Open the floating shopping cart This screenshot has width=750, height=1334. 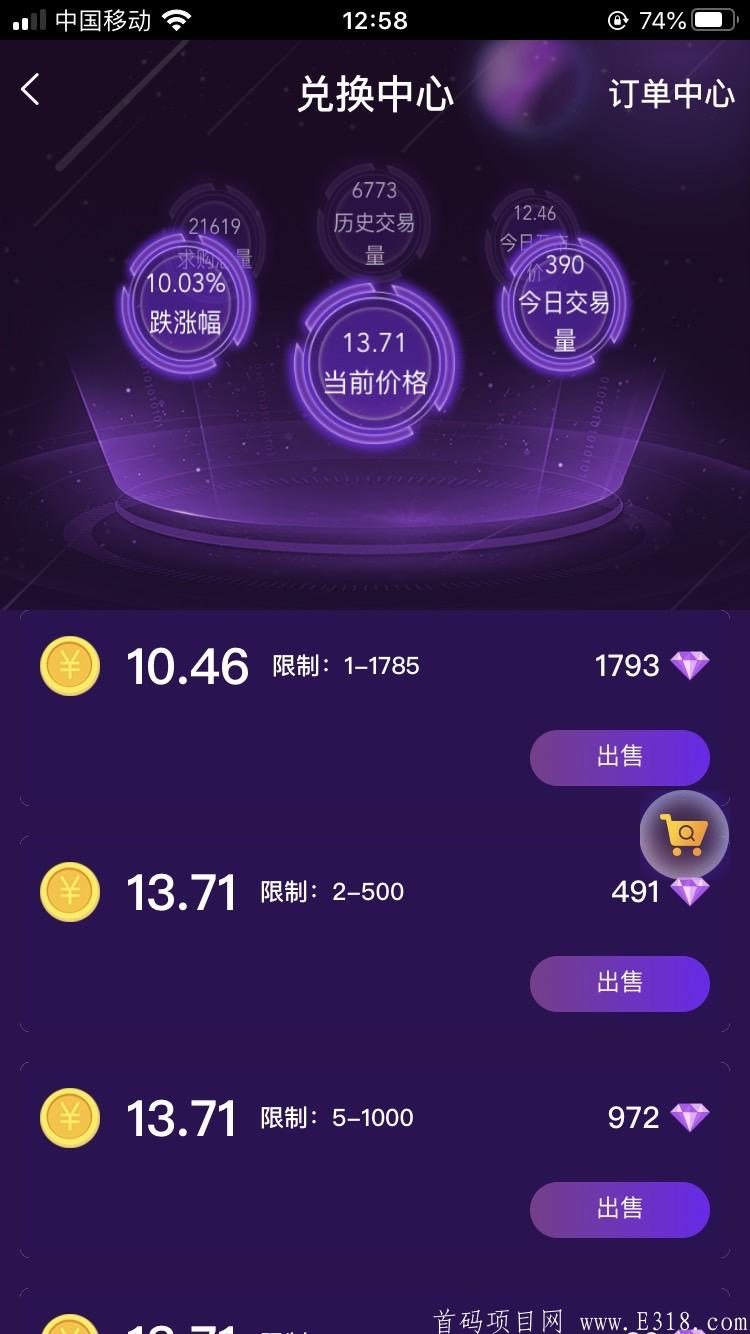[x=684, y=835]
